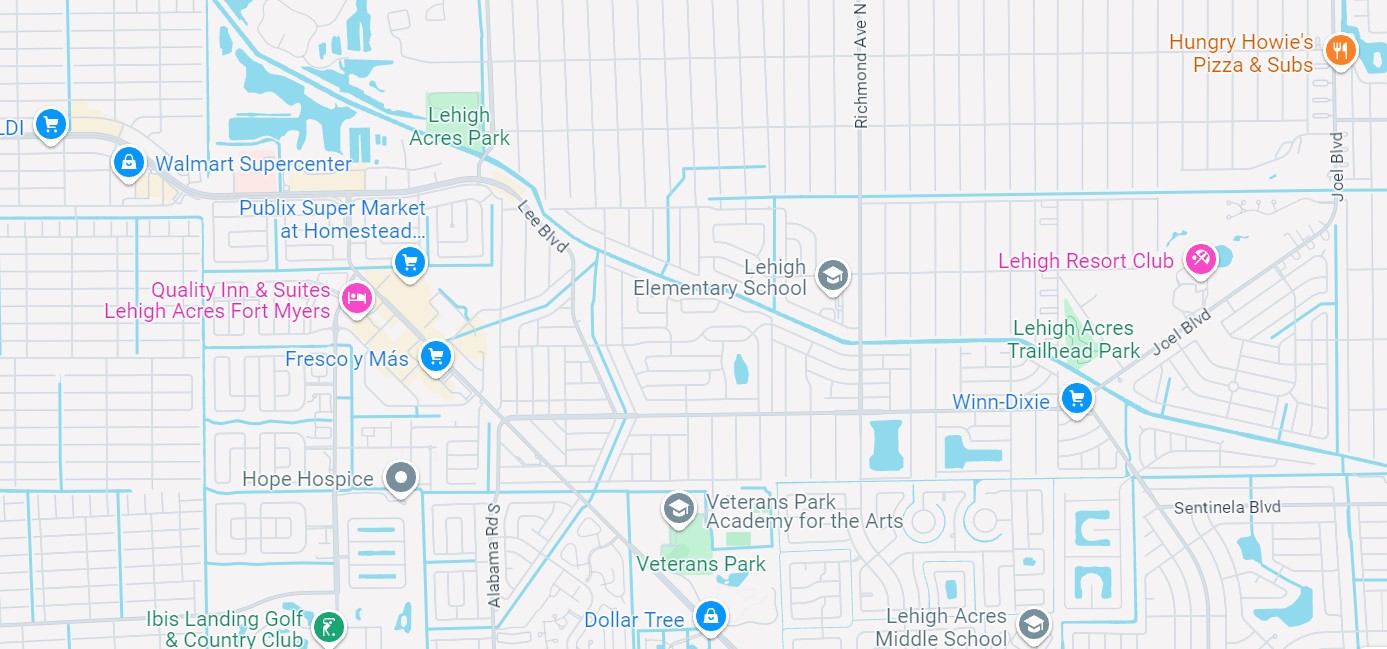Open the ALDI shopping cart pin
Screen dimensions: 1387x649
[50, 125]
